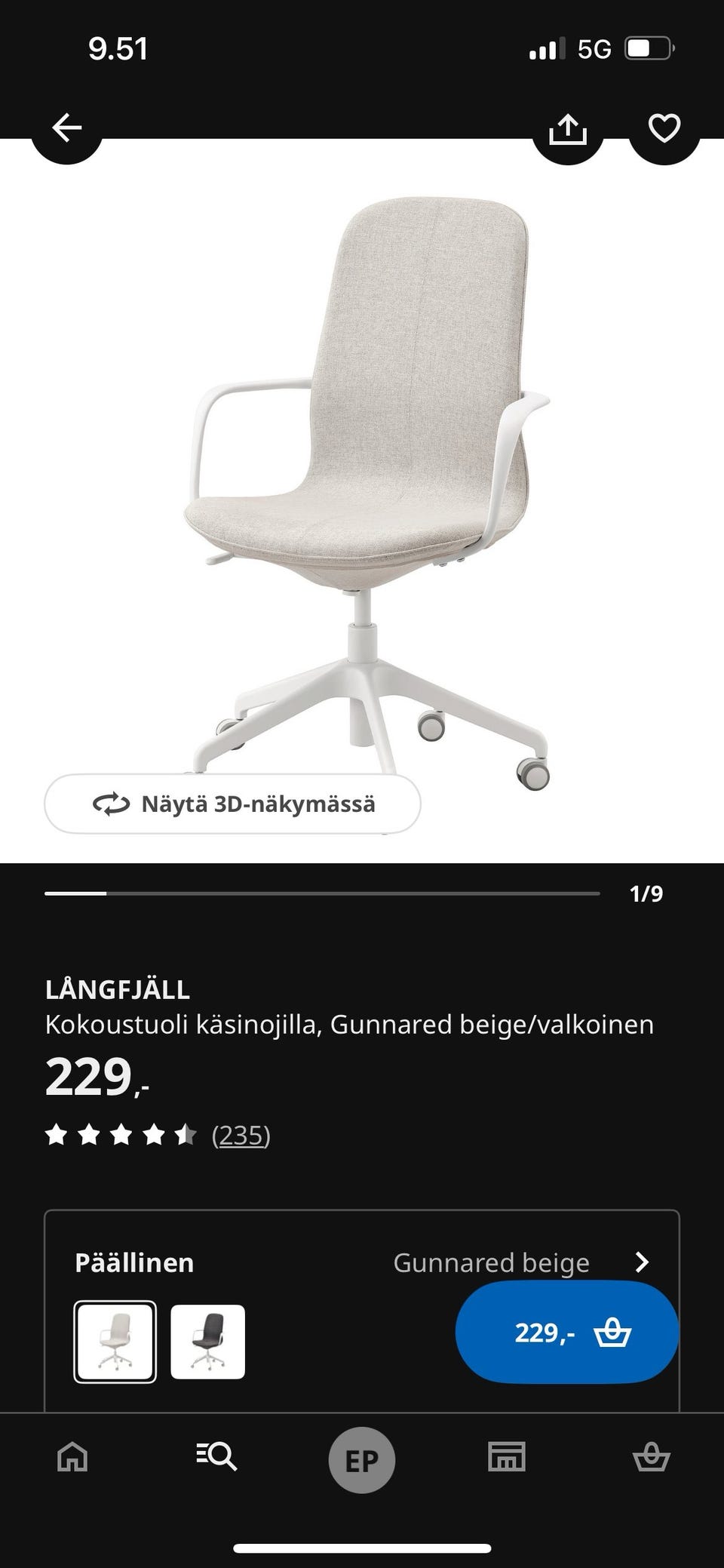Switch to the Päällinen section

point(134,1262)
